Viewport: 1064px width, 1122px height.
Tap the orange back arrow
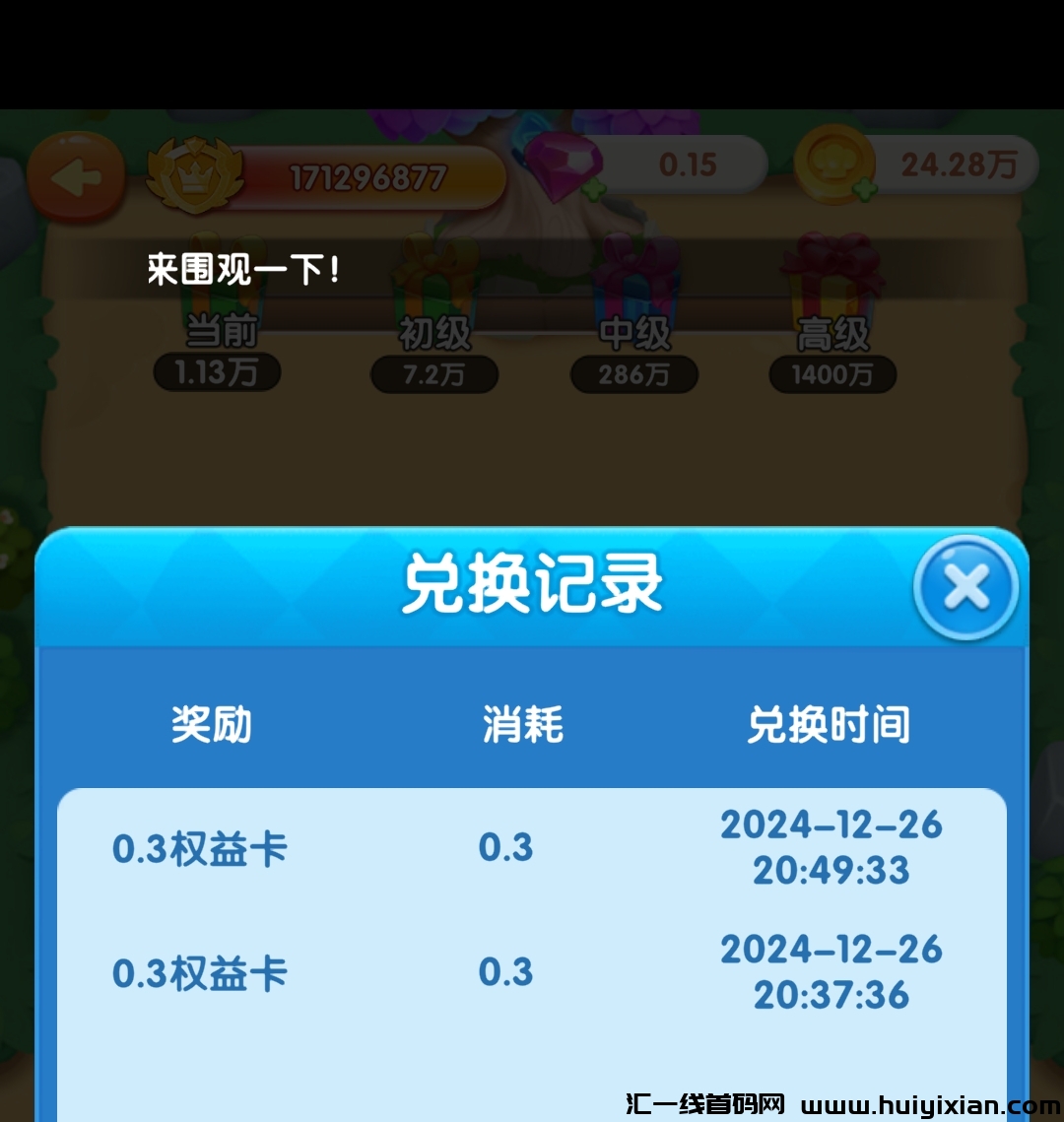[76, 179]
